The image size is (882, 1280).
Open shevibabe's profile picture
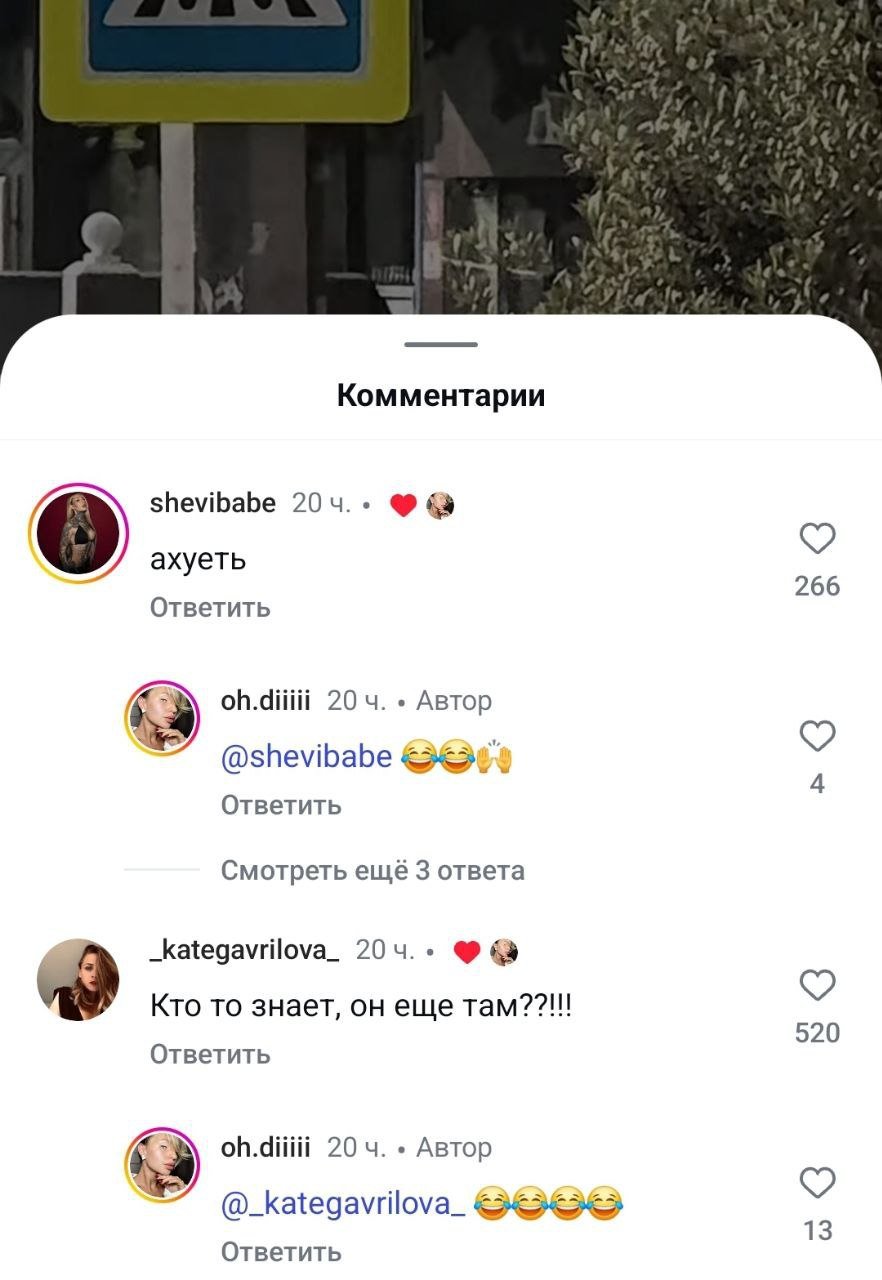tap(77, 533)
